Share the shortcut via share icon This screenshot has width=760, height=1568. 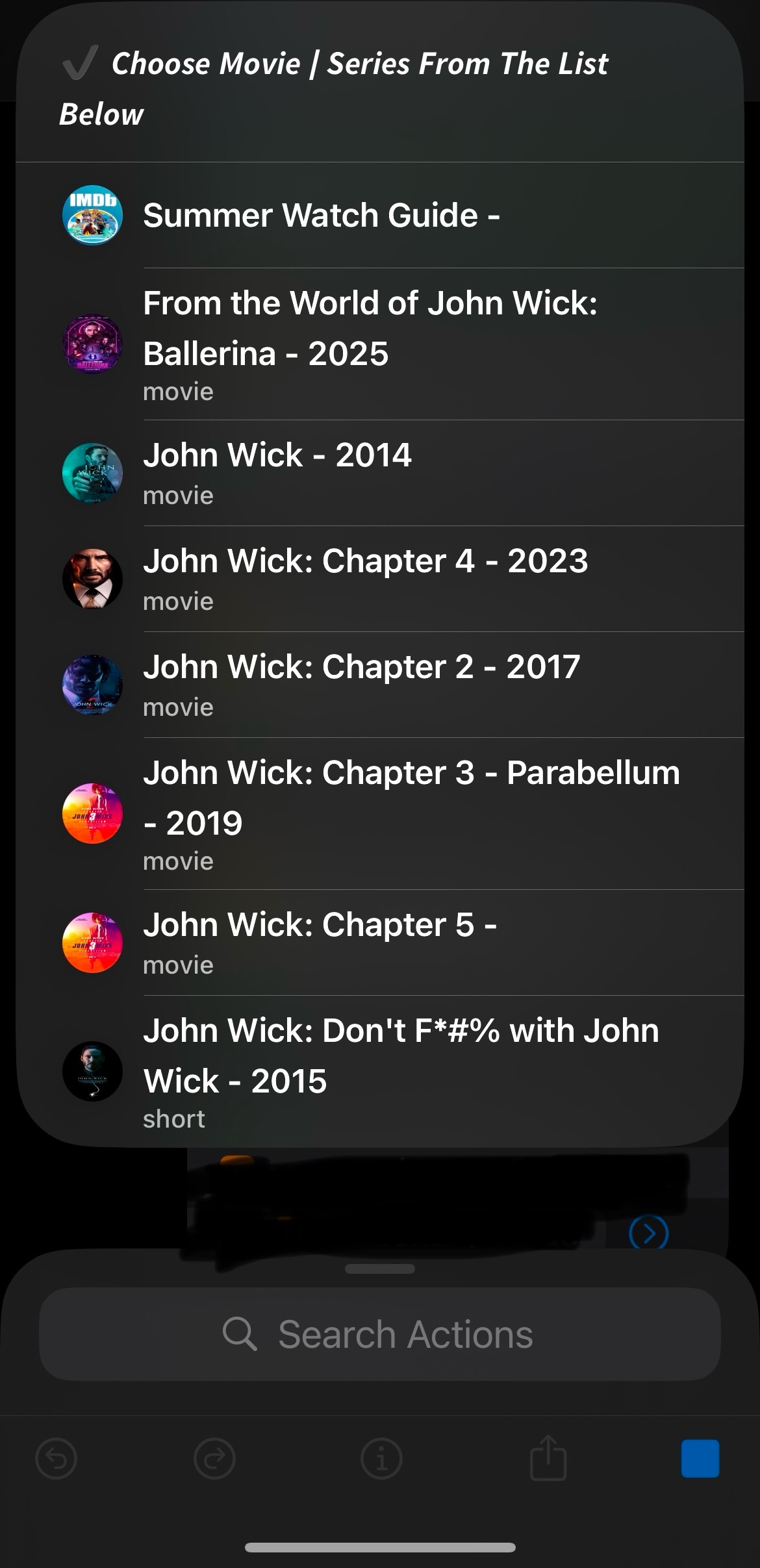tap(548, 1458)
